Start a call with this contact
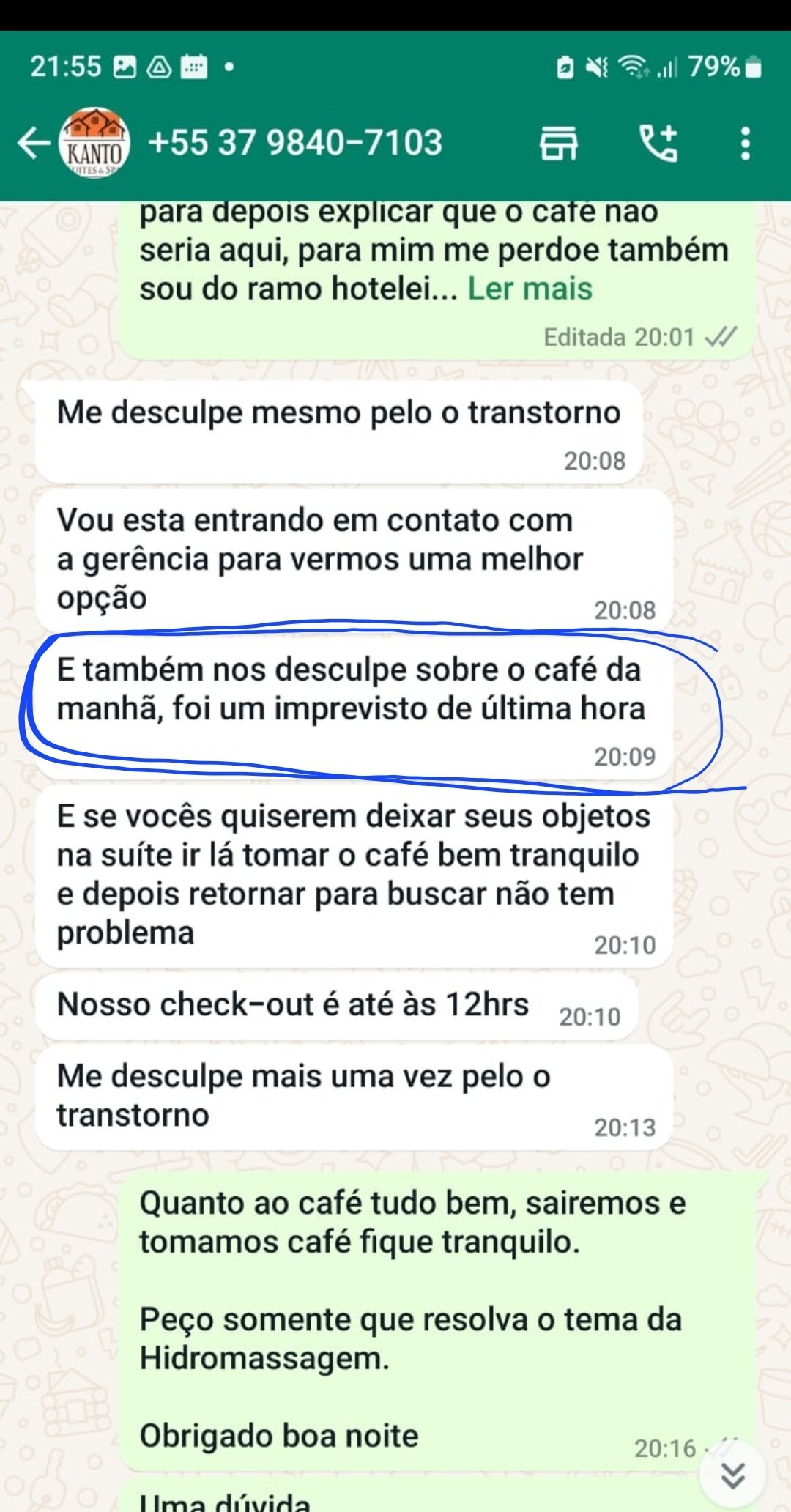 [658, 143]
